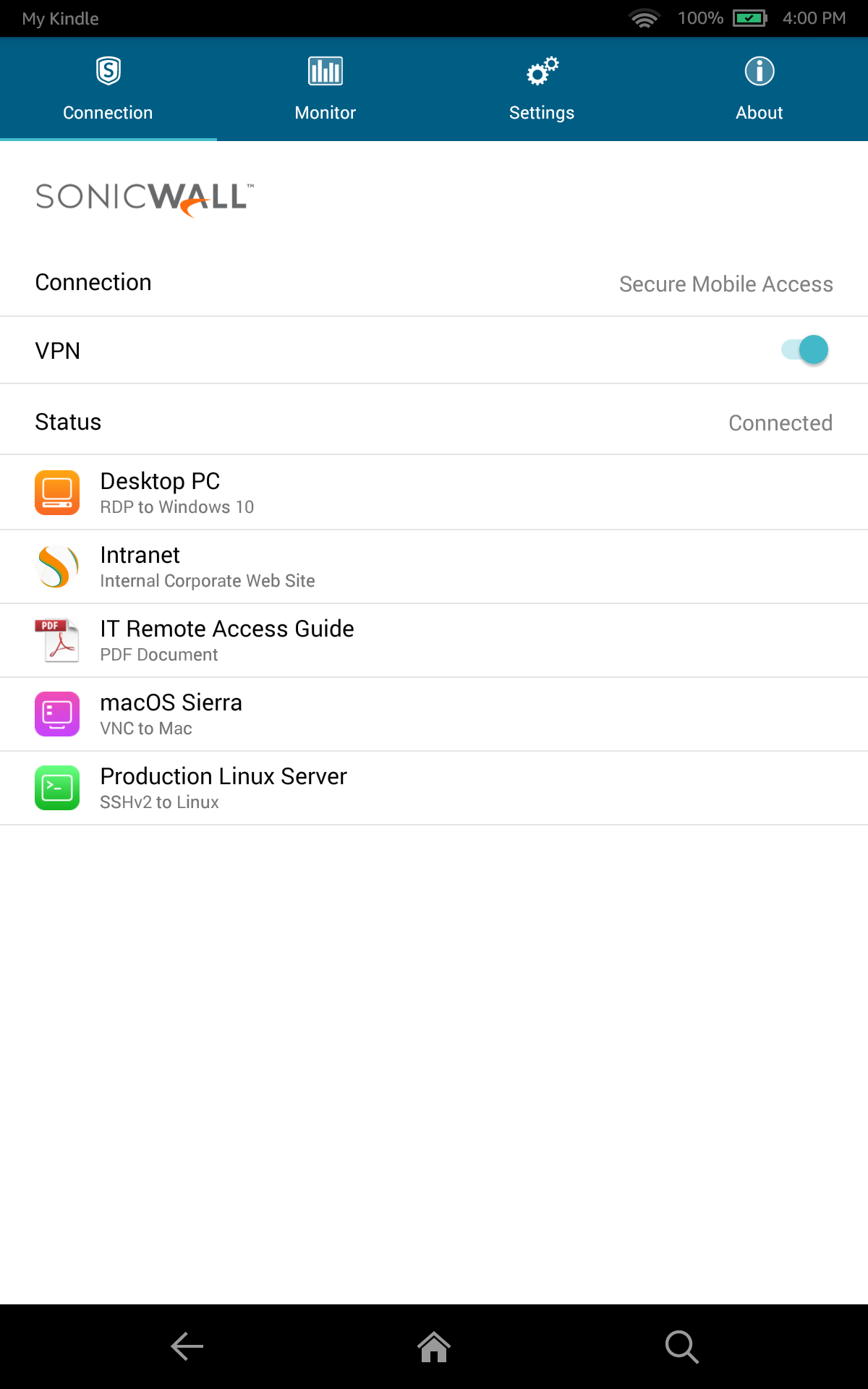The width and height of the screenshot is (868, 1389).
Task: Select the Connection tab
Action: (x=108, y=89)
